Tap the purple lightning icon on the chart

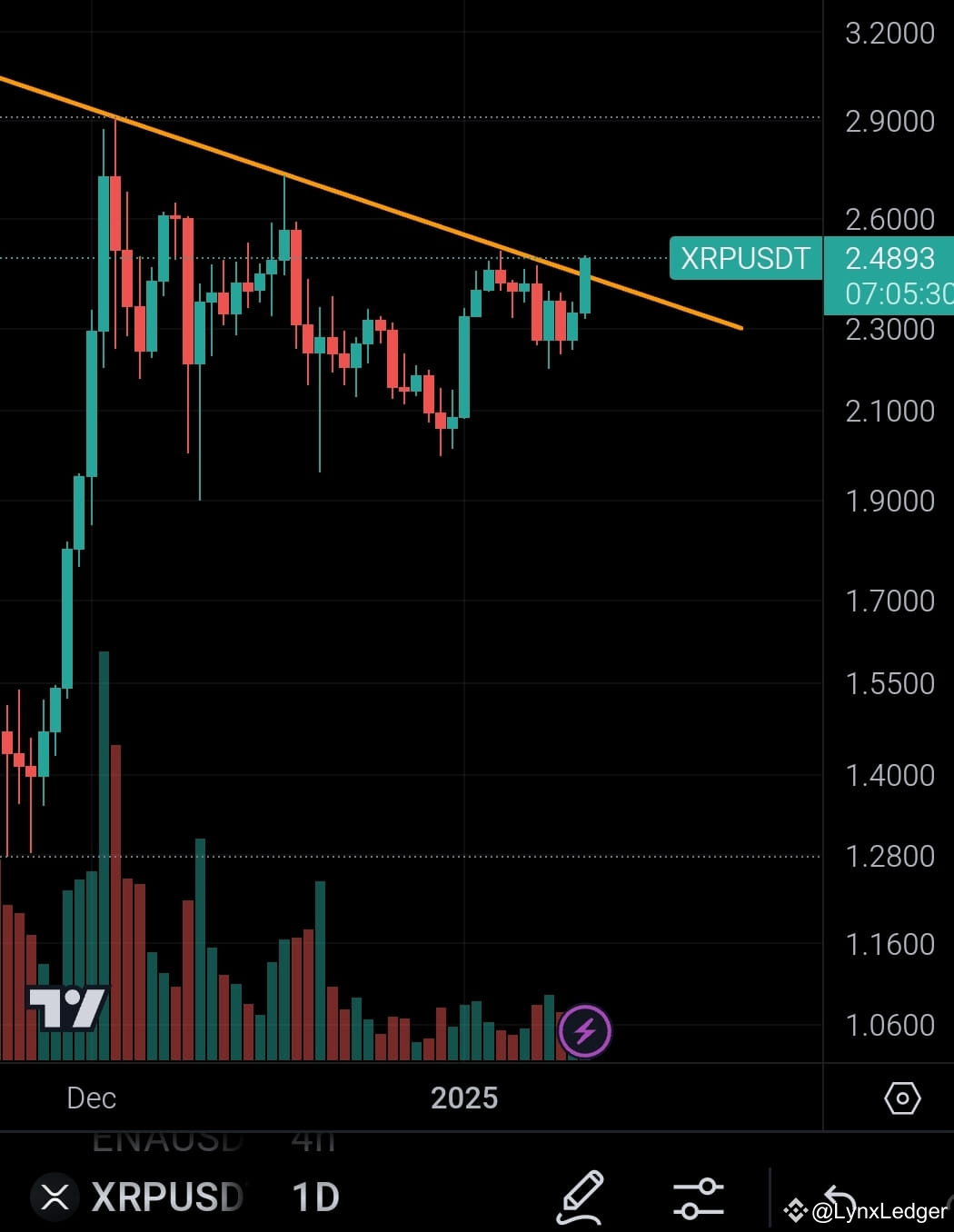click(x=585, y=1030)
